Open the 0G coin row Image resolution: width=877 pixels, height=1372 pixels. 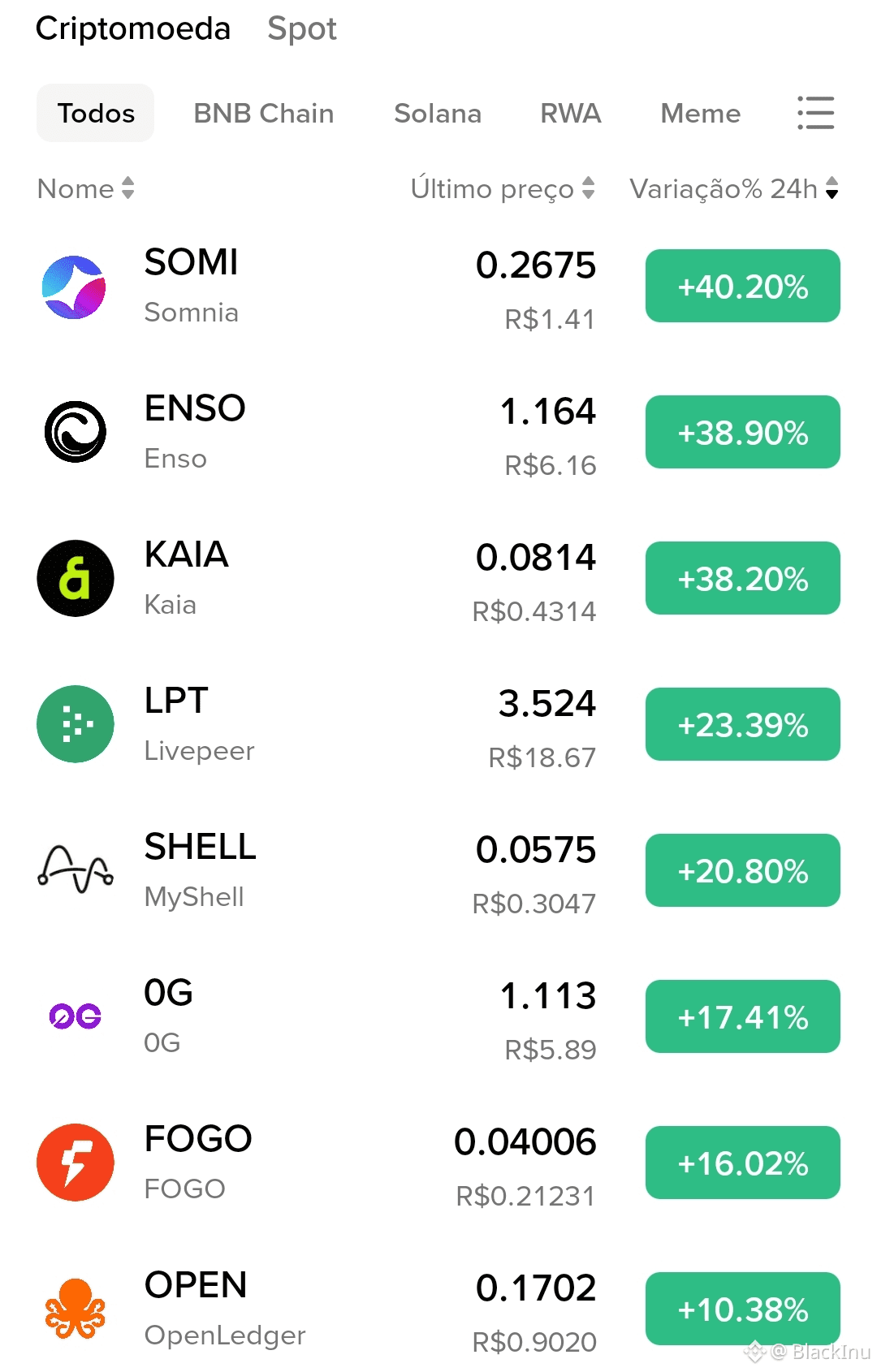click(x=325, y=1017)
